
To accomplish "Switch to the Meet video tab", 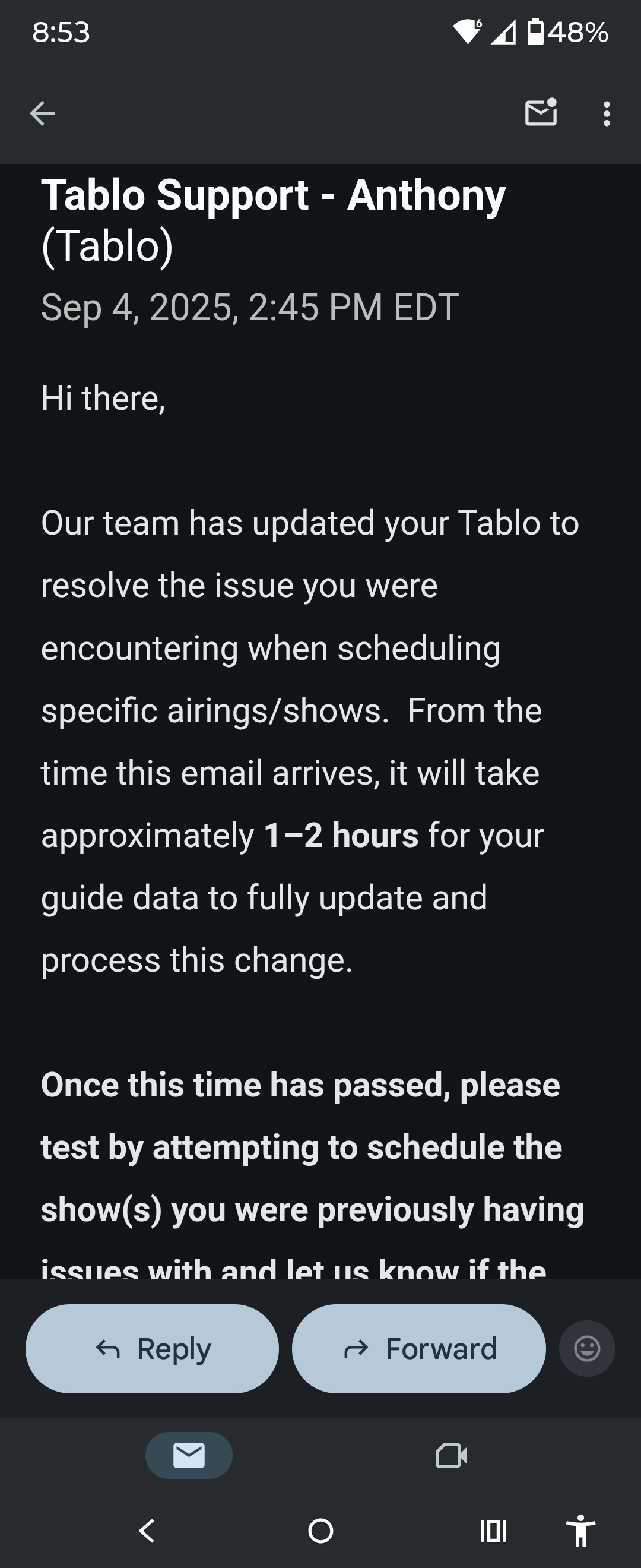I will coord(451,1456).
